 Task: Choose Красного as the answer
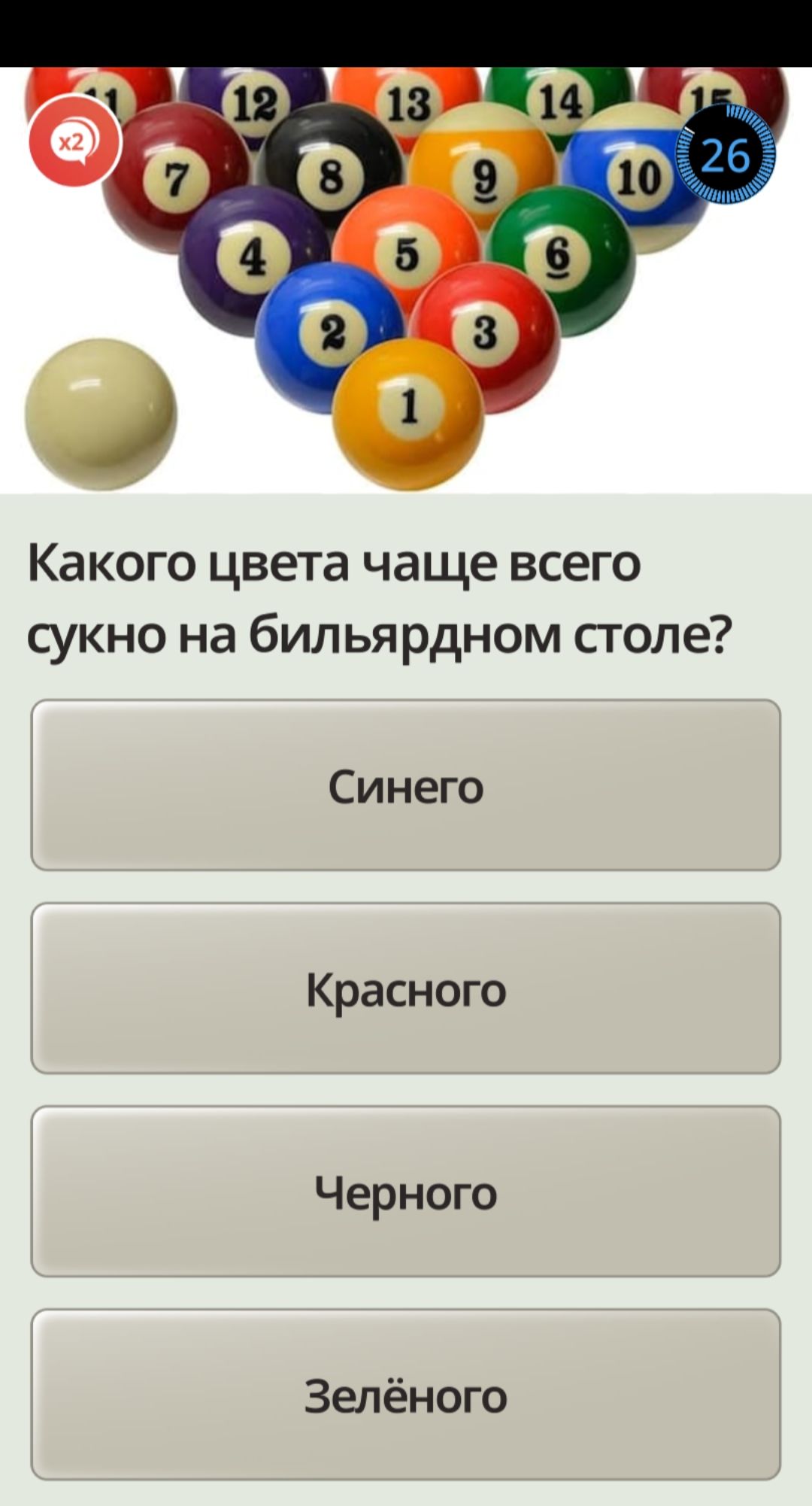pyautogui.click(x=406, y=988)
